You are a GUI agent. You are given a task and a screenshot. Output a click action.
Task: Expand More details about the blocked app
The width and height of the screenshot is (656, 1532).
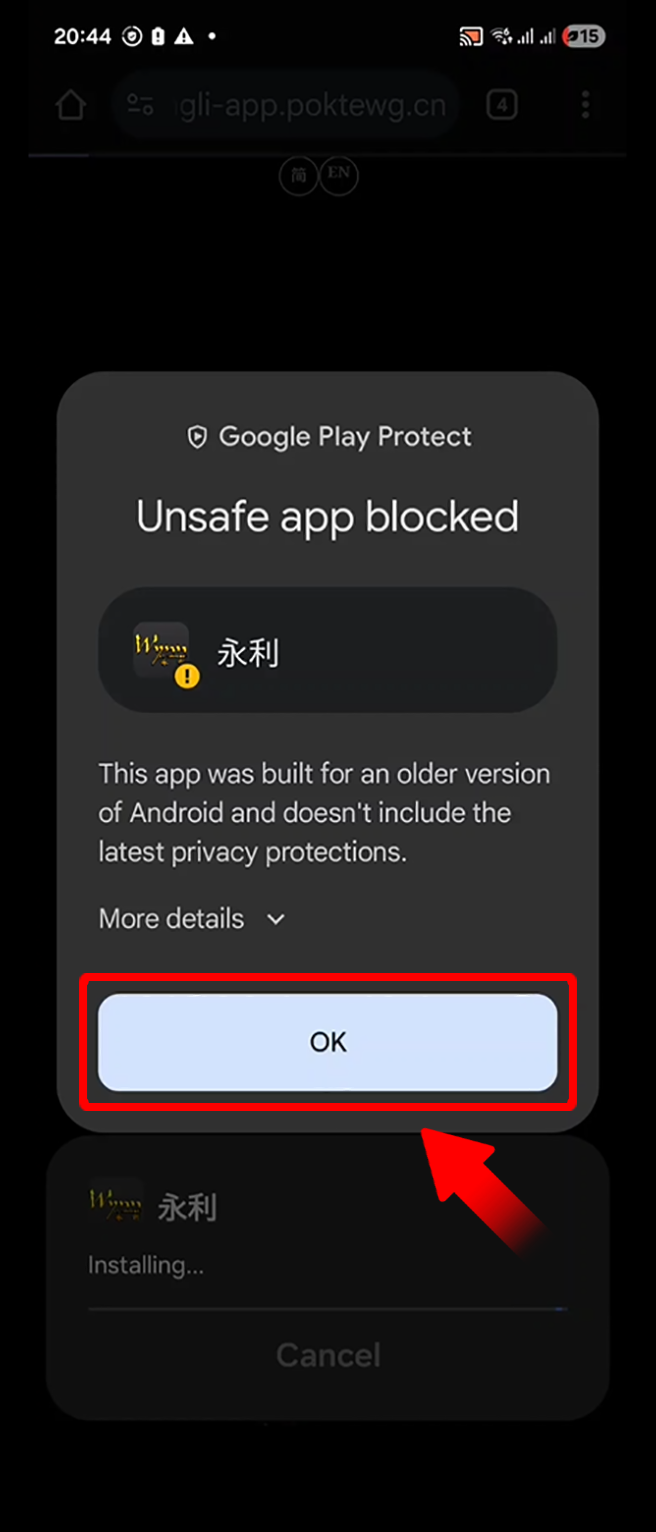[x=192, y=919]
